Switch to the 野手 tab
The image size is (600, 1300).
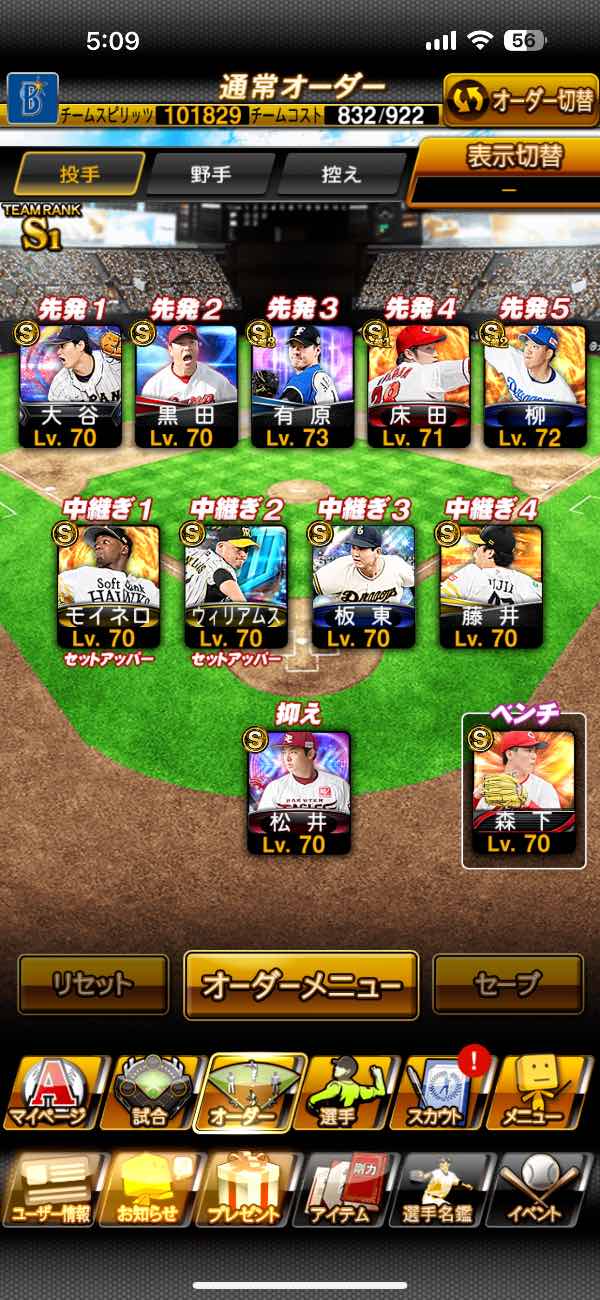[x=210, y=173]
